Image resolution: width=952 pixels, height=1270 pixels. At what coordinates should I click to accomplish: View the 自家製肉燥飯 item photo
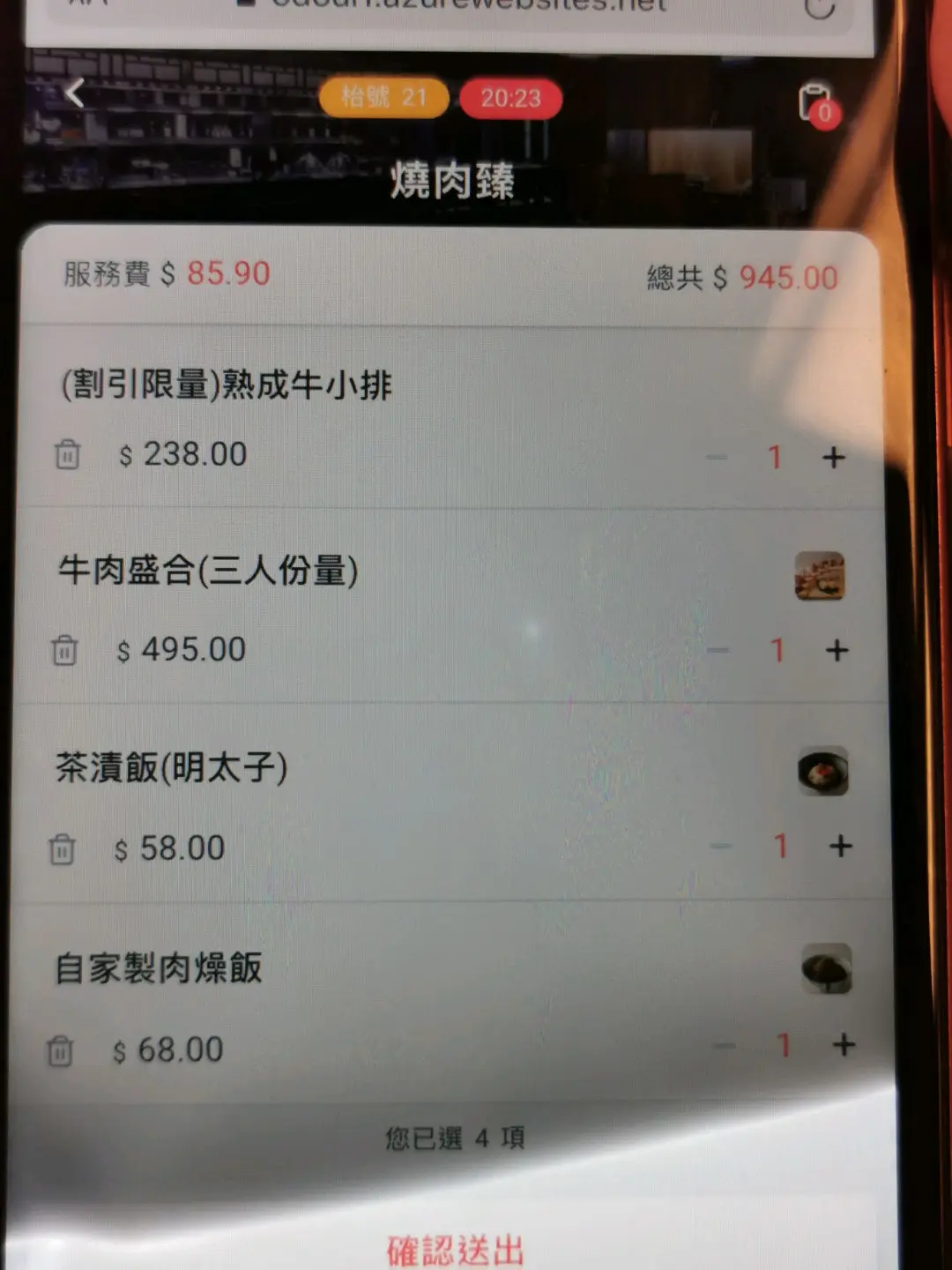(826, 968)
